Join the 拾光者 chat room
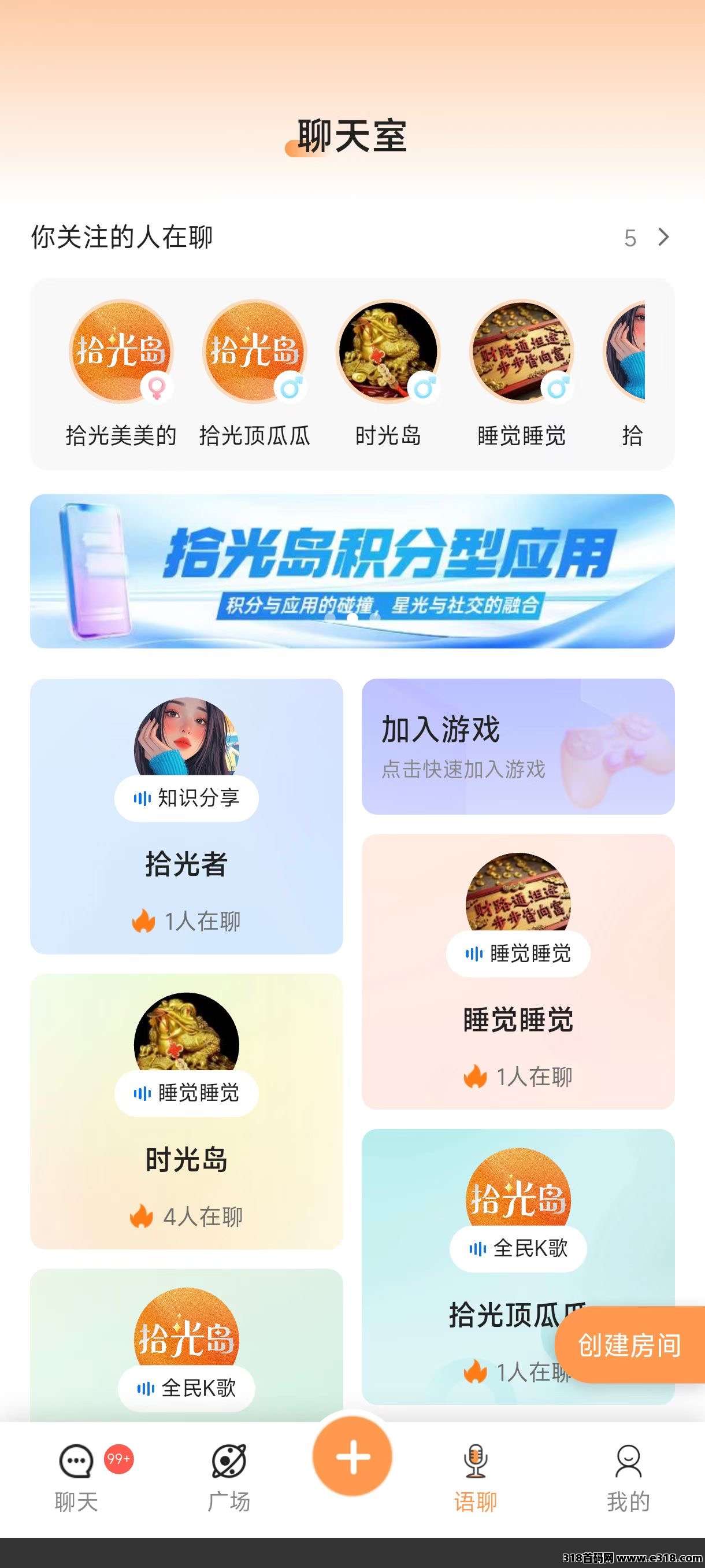705x1568 pixels. point(186,816)
